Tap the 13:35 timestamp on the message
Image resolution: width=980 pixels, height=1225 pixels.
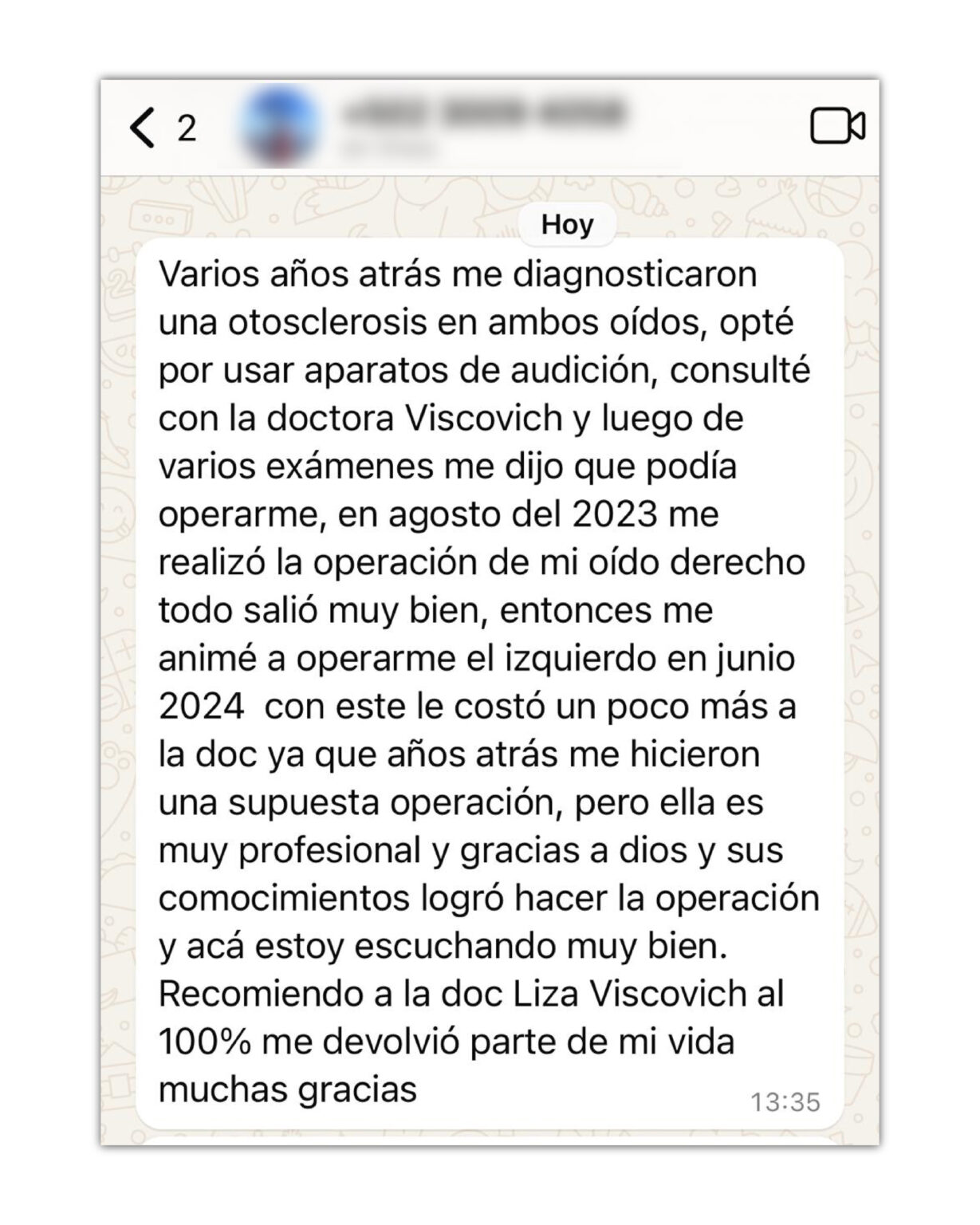pos(784,1102)
